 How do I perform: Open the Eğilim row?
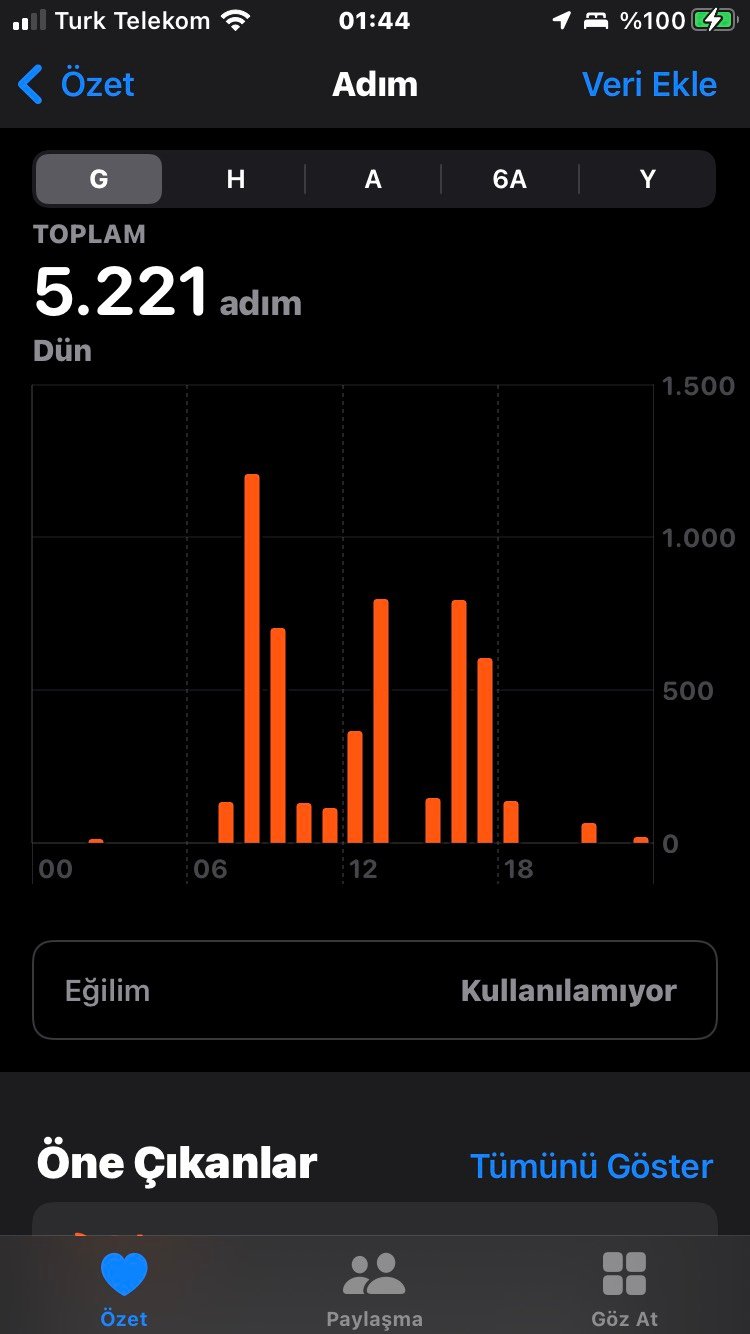(x=375, y=990)
